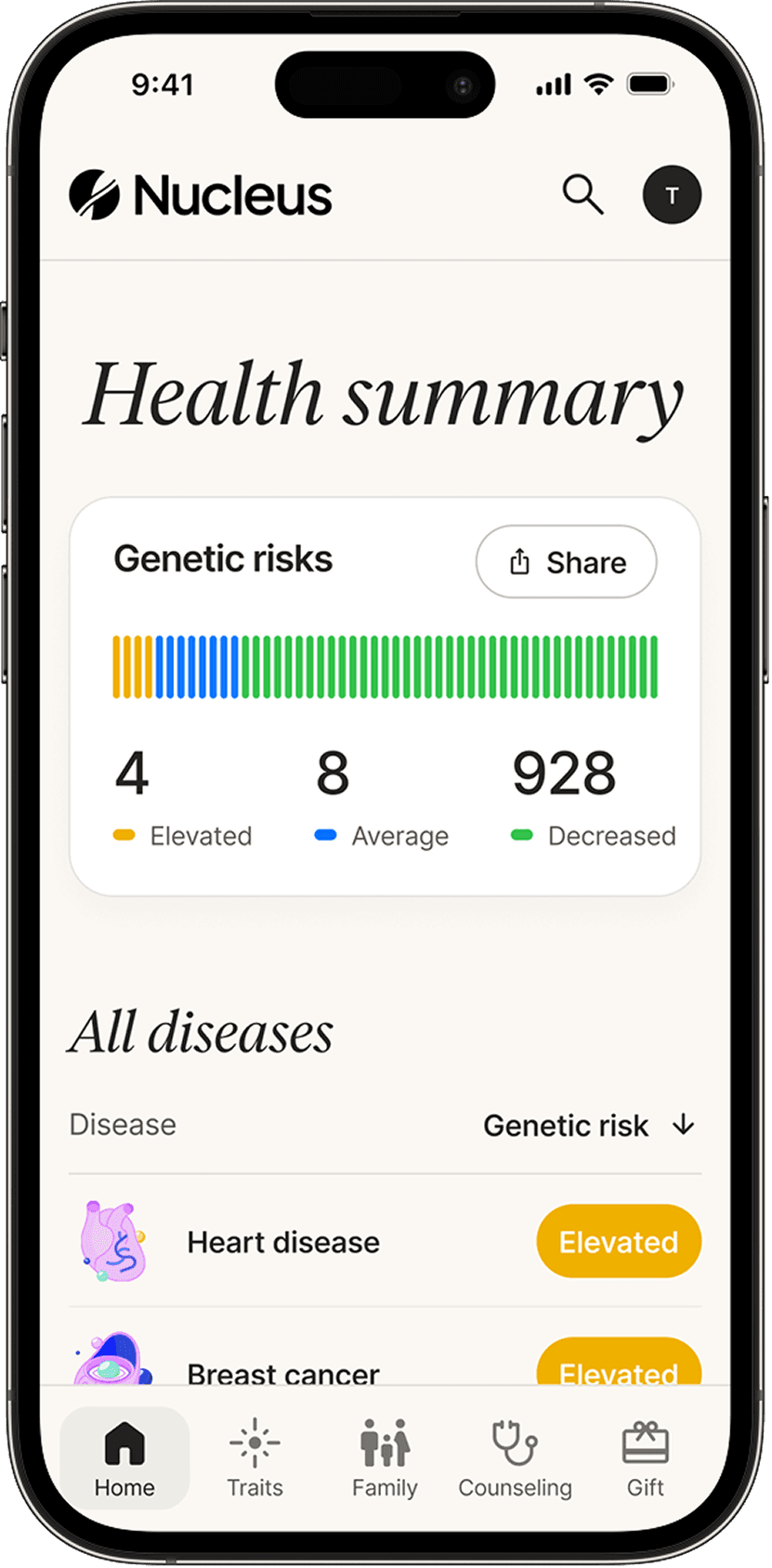Open the Counseling tab
Image resolution: width=772 pixels, height=1568 pixels.
point(515,1457)
